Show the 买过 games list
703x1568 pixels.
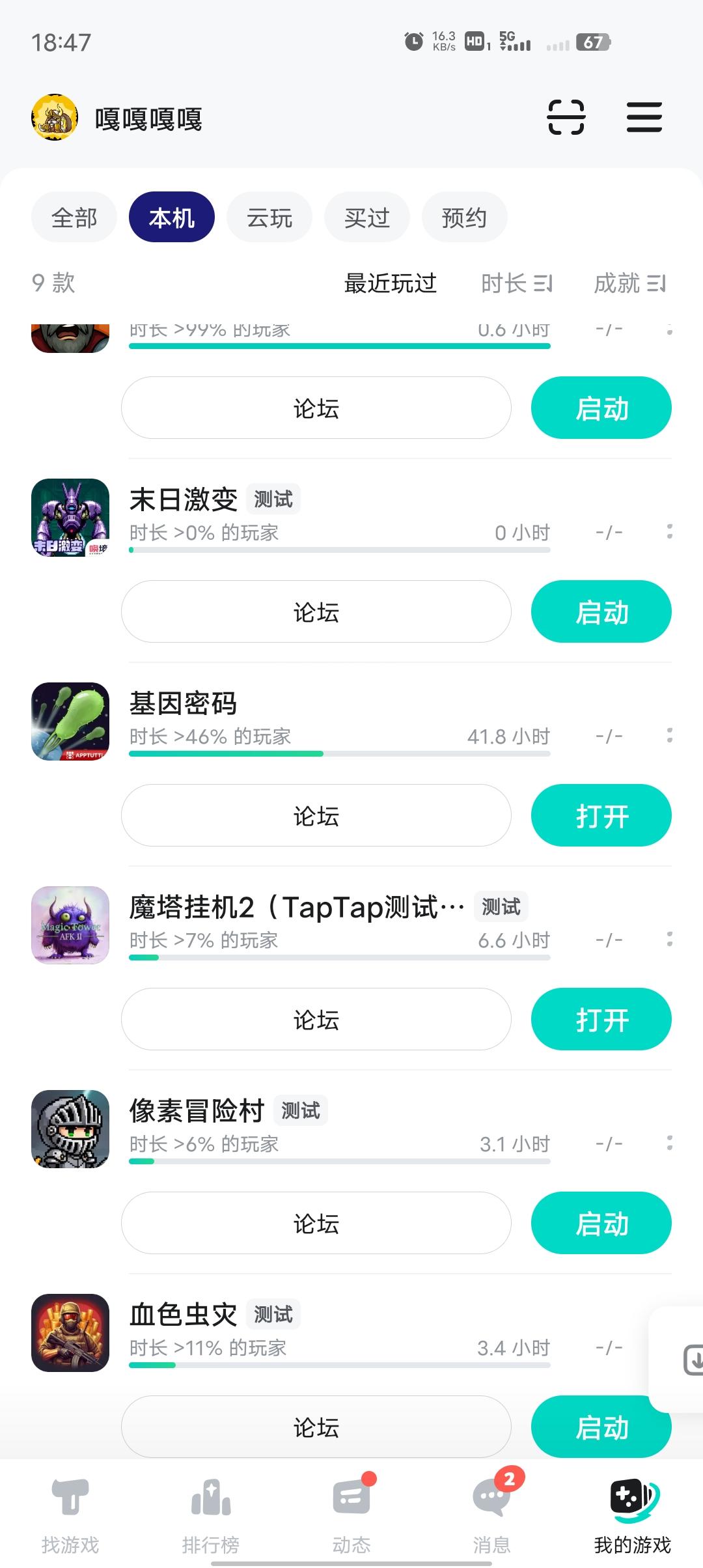[x=367, y=217]
